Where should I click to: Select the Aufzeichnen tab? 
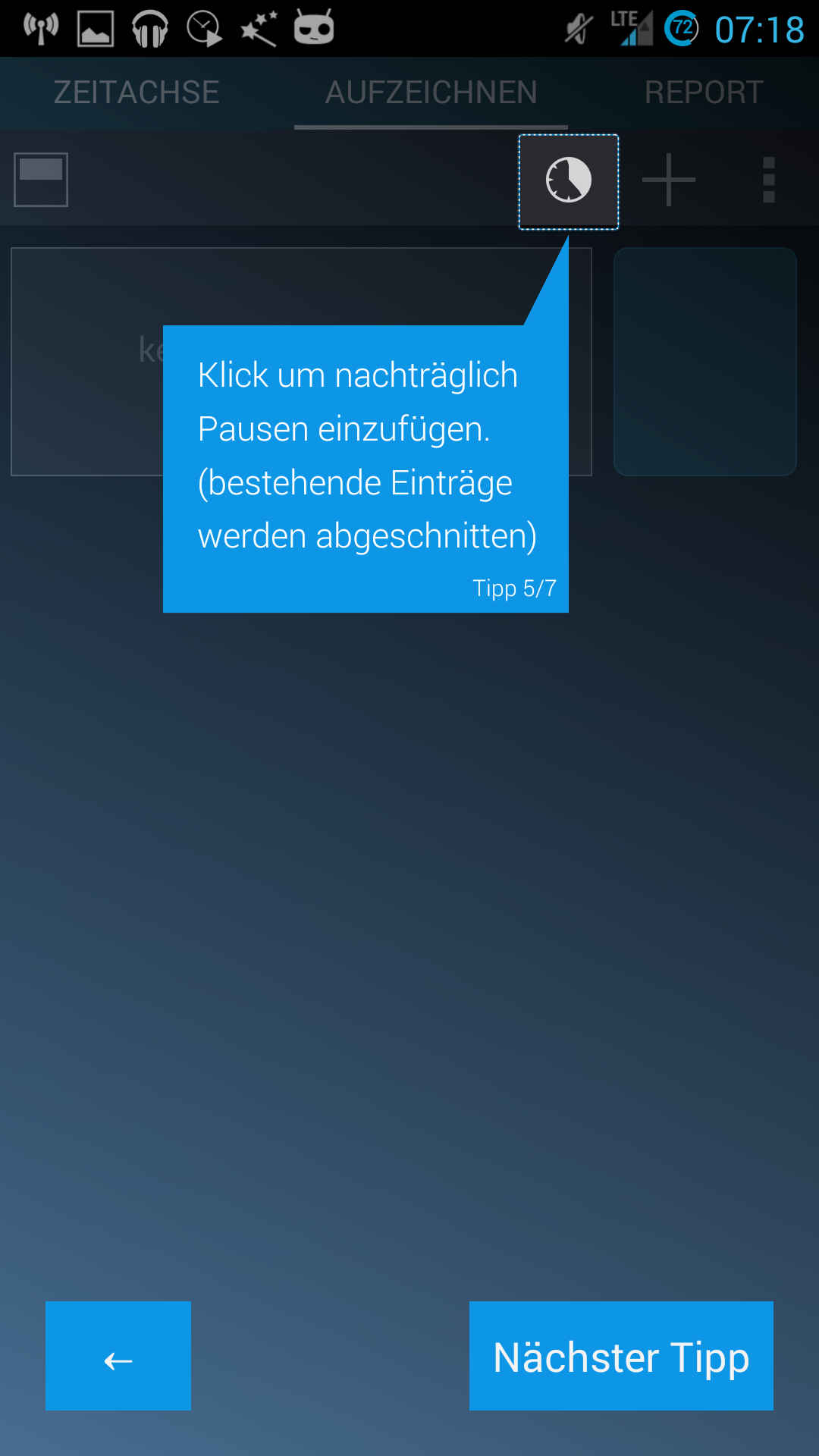pos(431,93)
